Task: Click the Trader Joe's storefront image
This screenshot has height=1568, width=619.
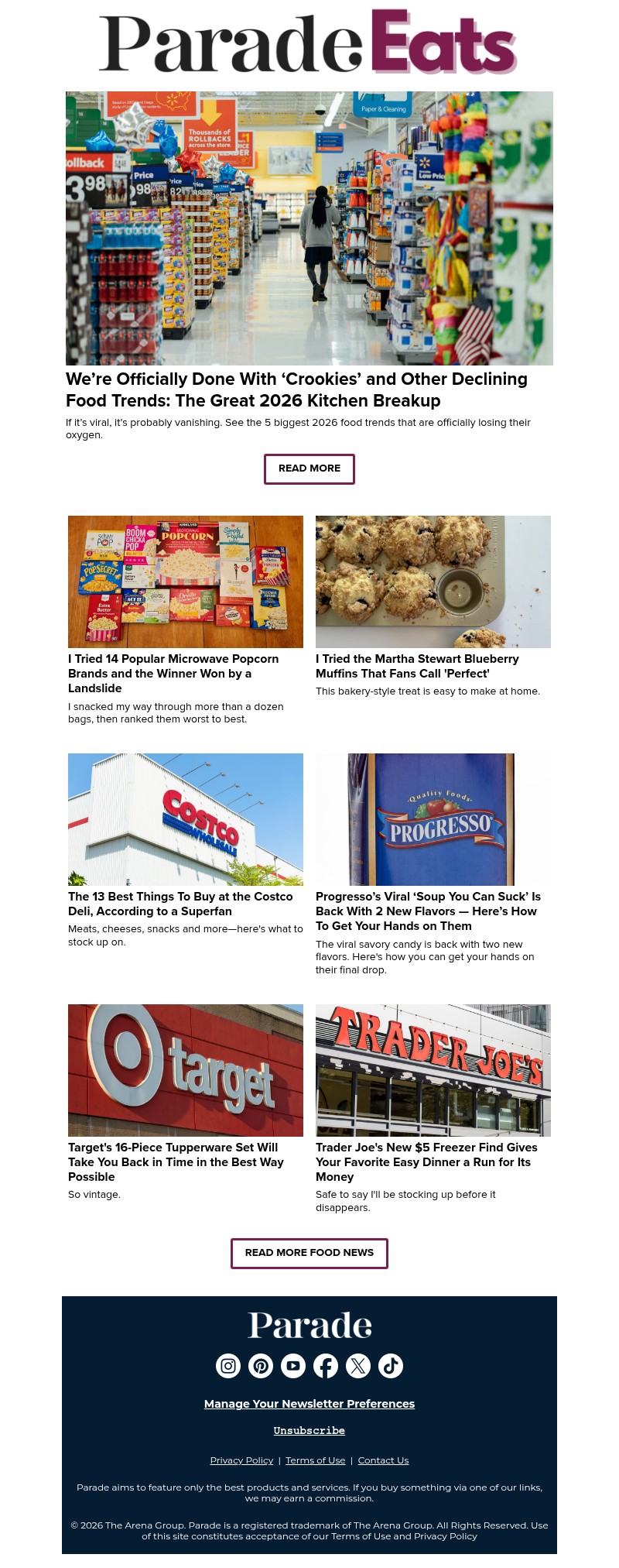Action: coord(433,1070)
